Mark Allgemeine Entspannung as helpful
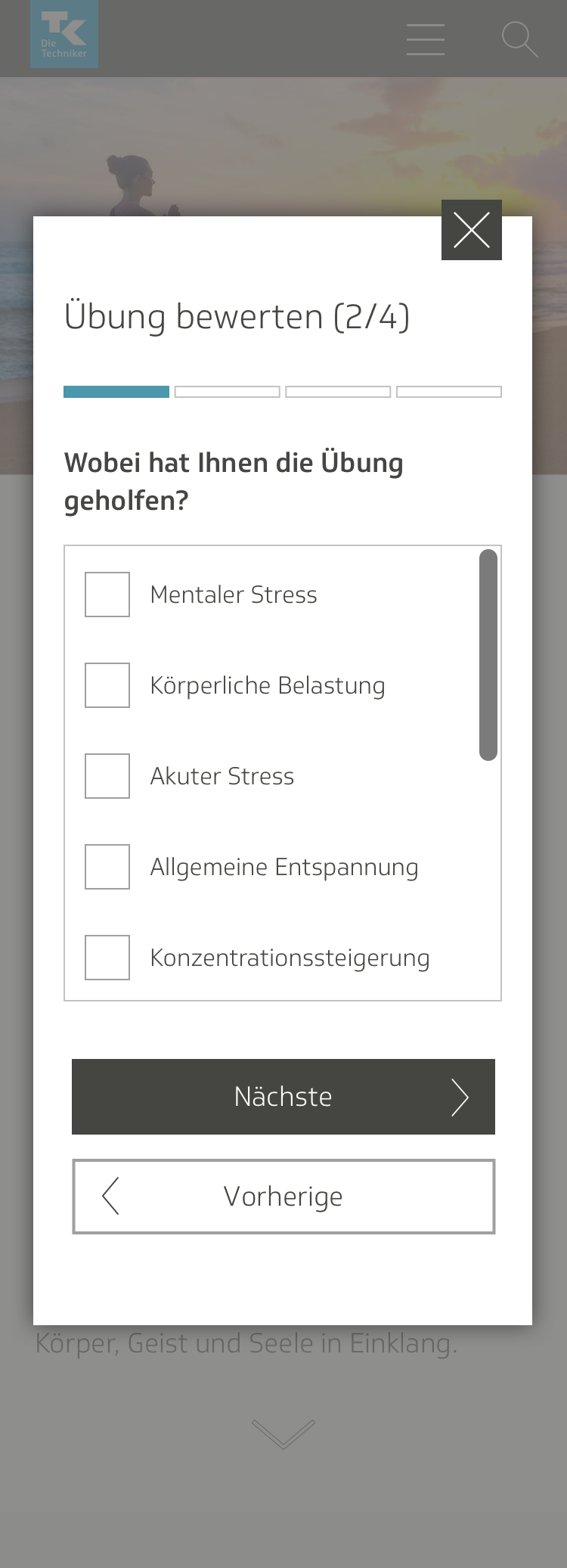The width and height of the screenshot is (567, 1568). pos(107,867)
